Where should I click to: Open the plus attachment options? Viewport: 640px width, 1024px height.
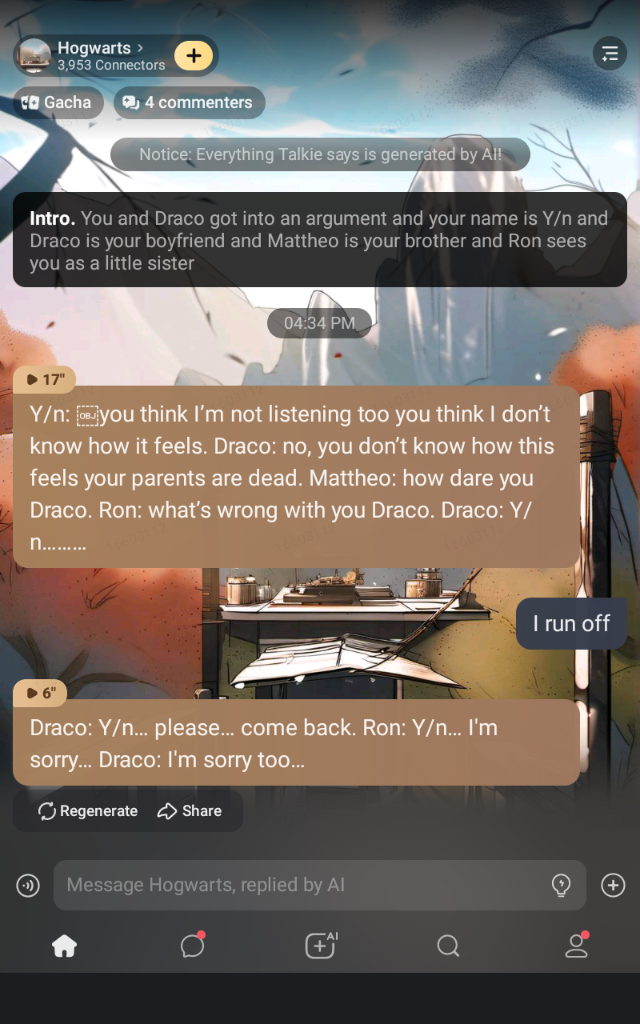pyautogui.click(x=612, y=885)
